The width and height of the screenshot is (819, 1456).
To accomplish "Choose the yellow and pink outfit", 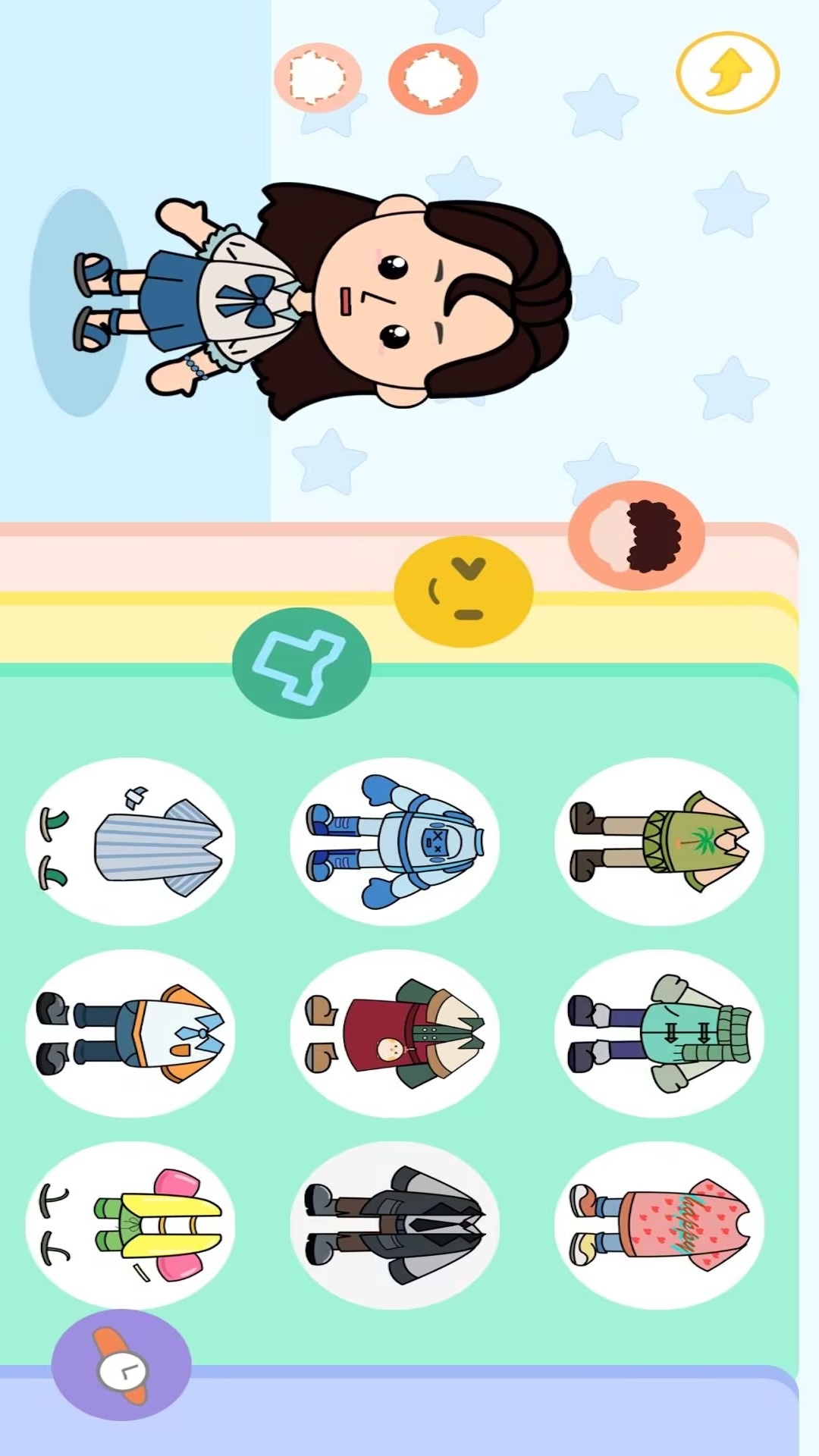I will 130,1225.
